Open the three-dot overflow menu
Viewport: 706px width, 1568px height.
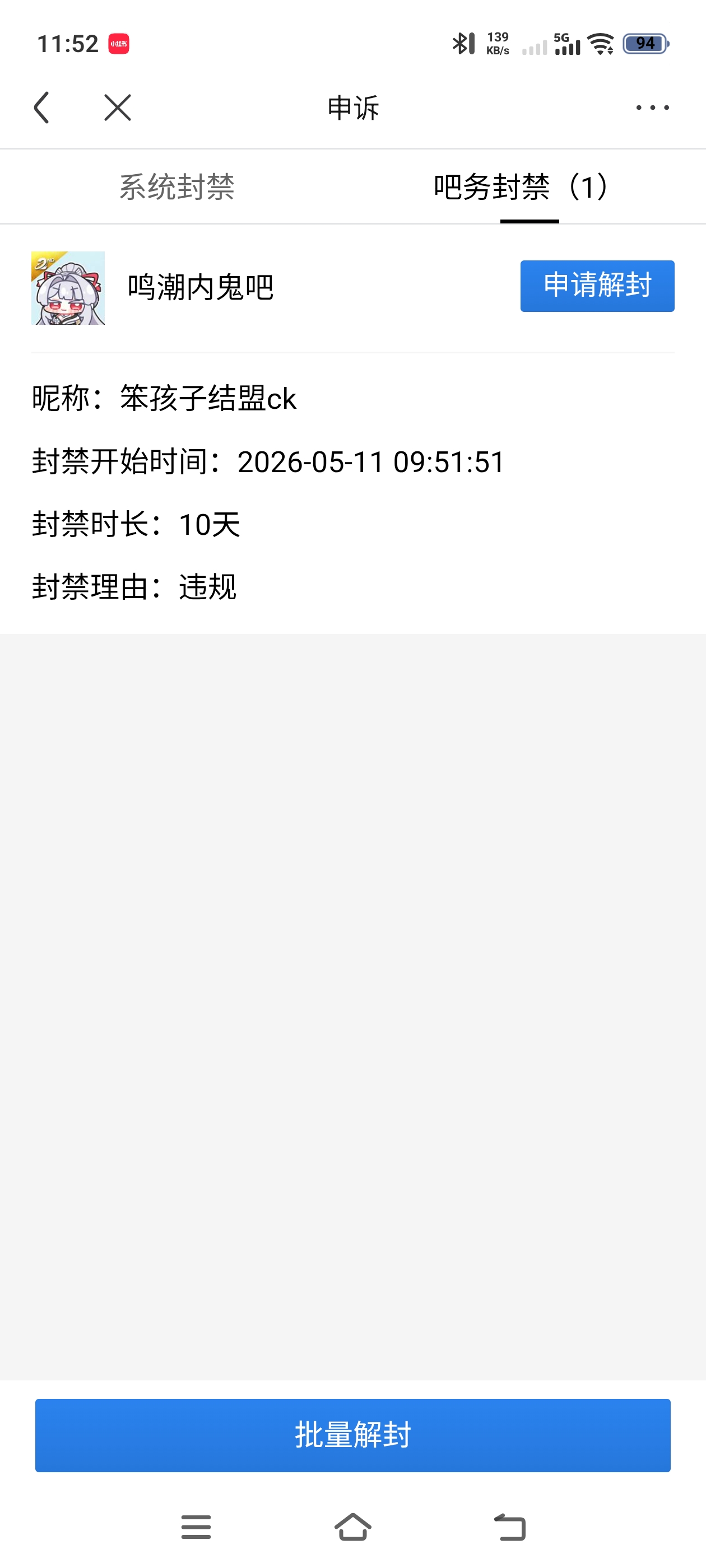[652, 108]
